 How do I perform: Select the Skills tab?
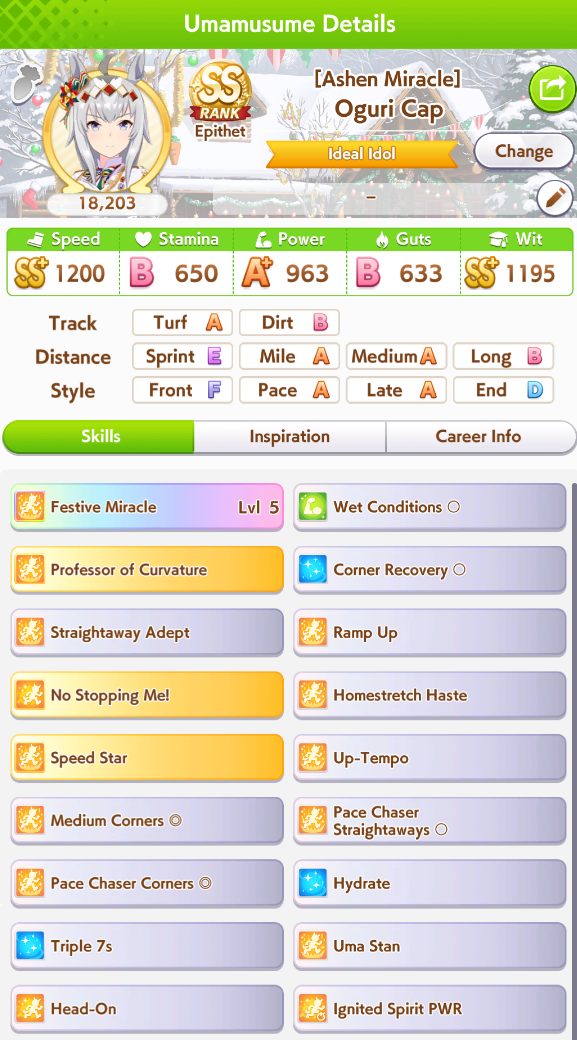click(x=99, y=436)
